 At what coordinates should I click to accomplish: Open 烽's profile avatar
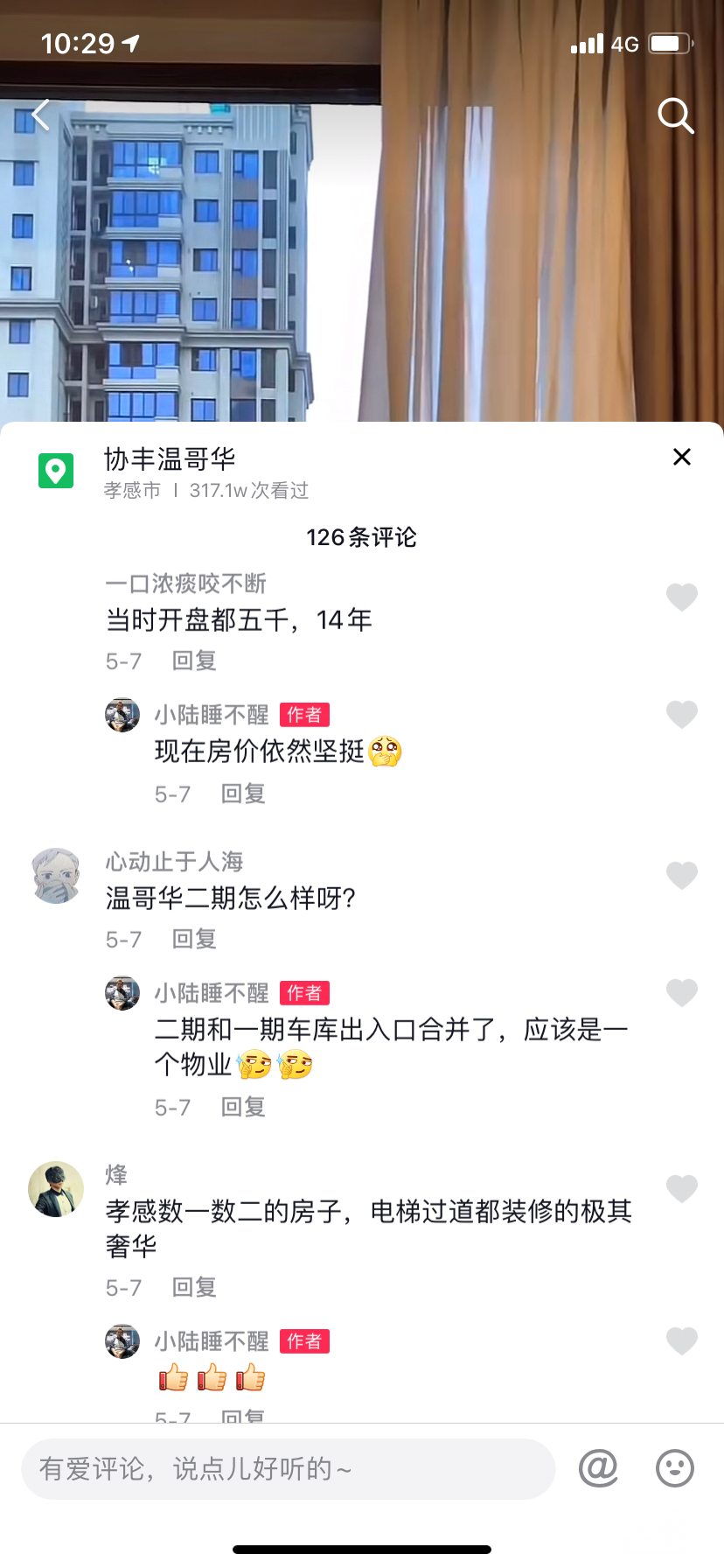(x=56, y=1188)
